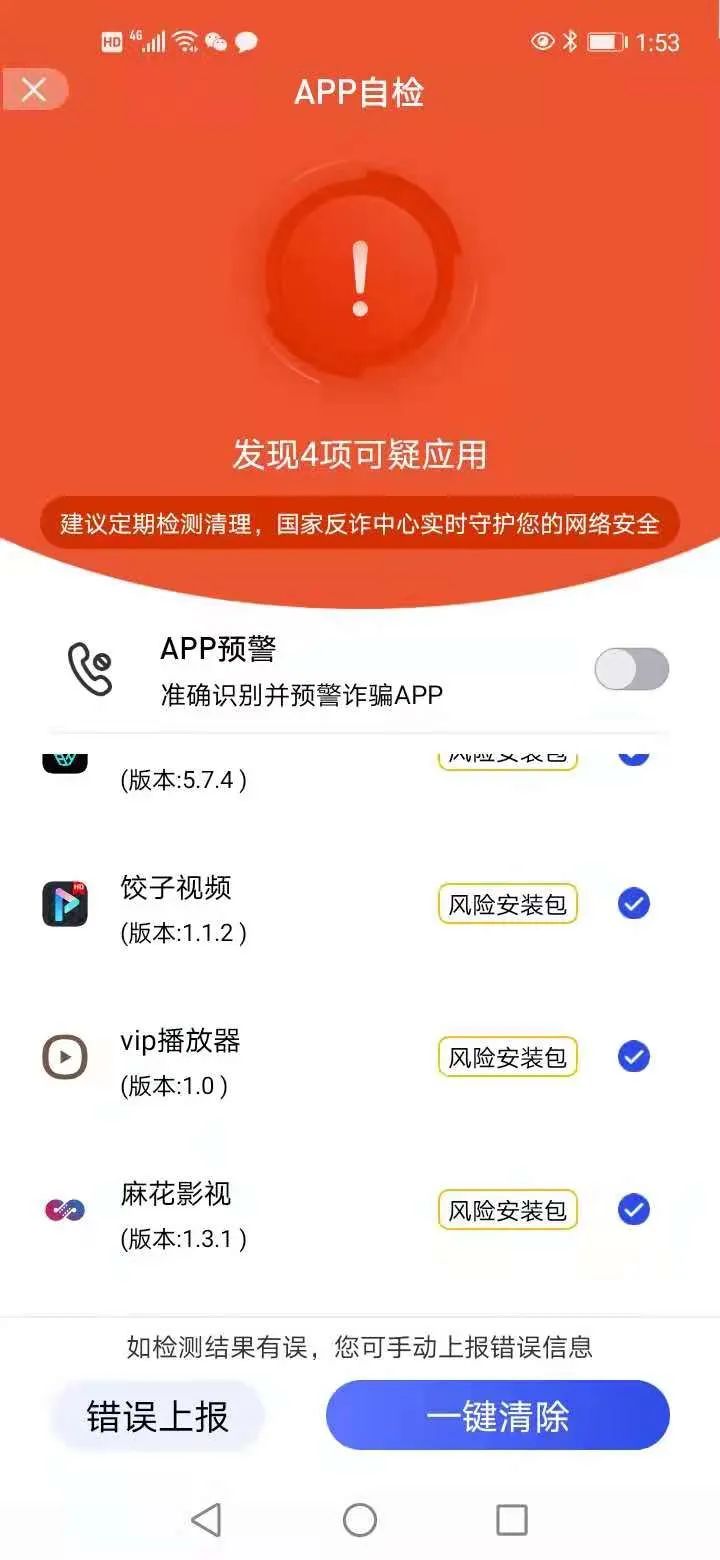Tap 一键清除 to remove risky apps

click(x=497, y=1416)
